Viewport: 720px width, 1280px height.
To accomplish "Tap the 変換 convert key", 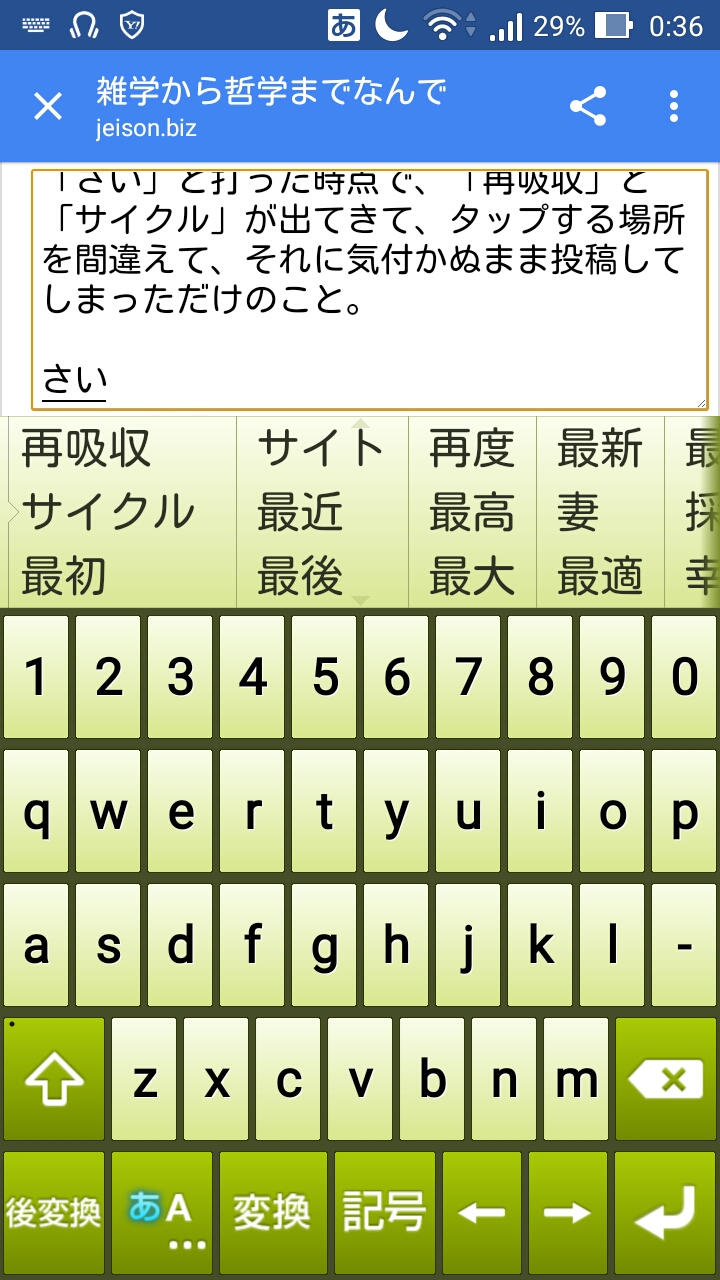I will point(272,1212).
